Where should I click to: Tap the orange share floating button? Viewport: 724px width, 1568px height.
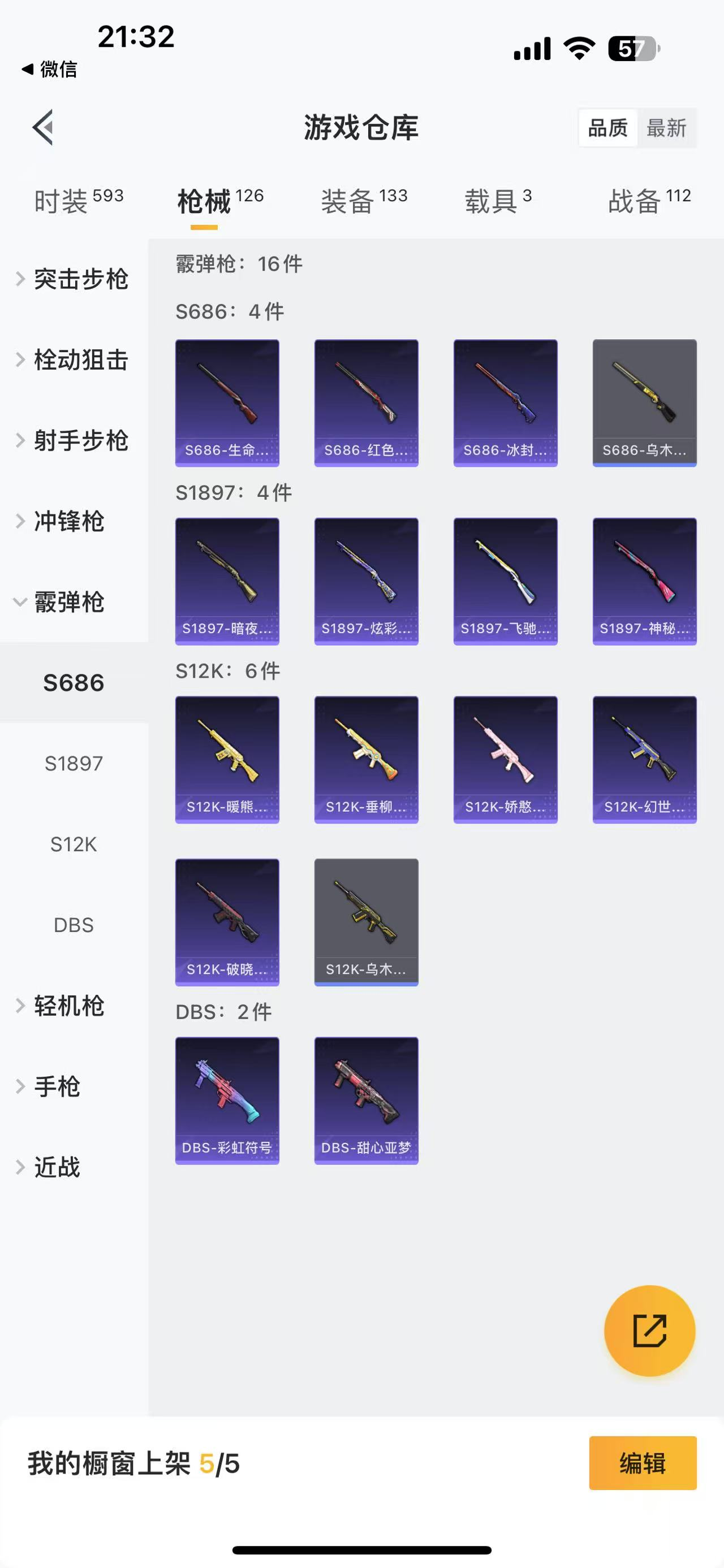649,1331
